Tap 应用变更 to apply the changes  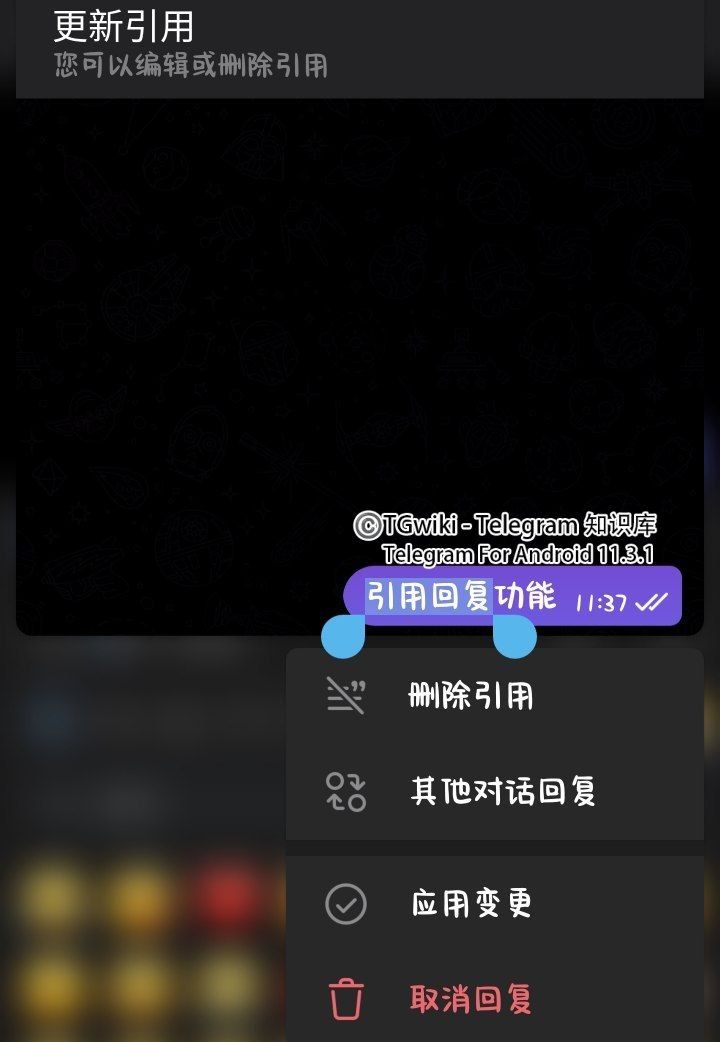(x=470, y=904)
